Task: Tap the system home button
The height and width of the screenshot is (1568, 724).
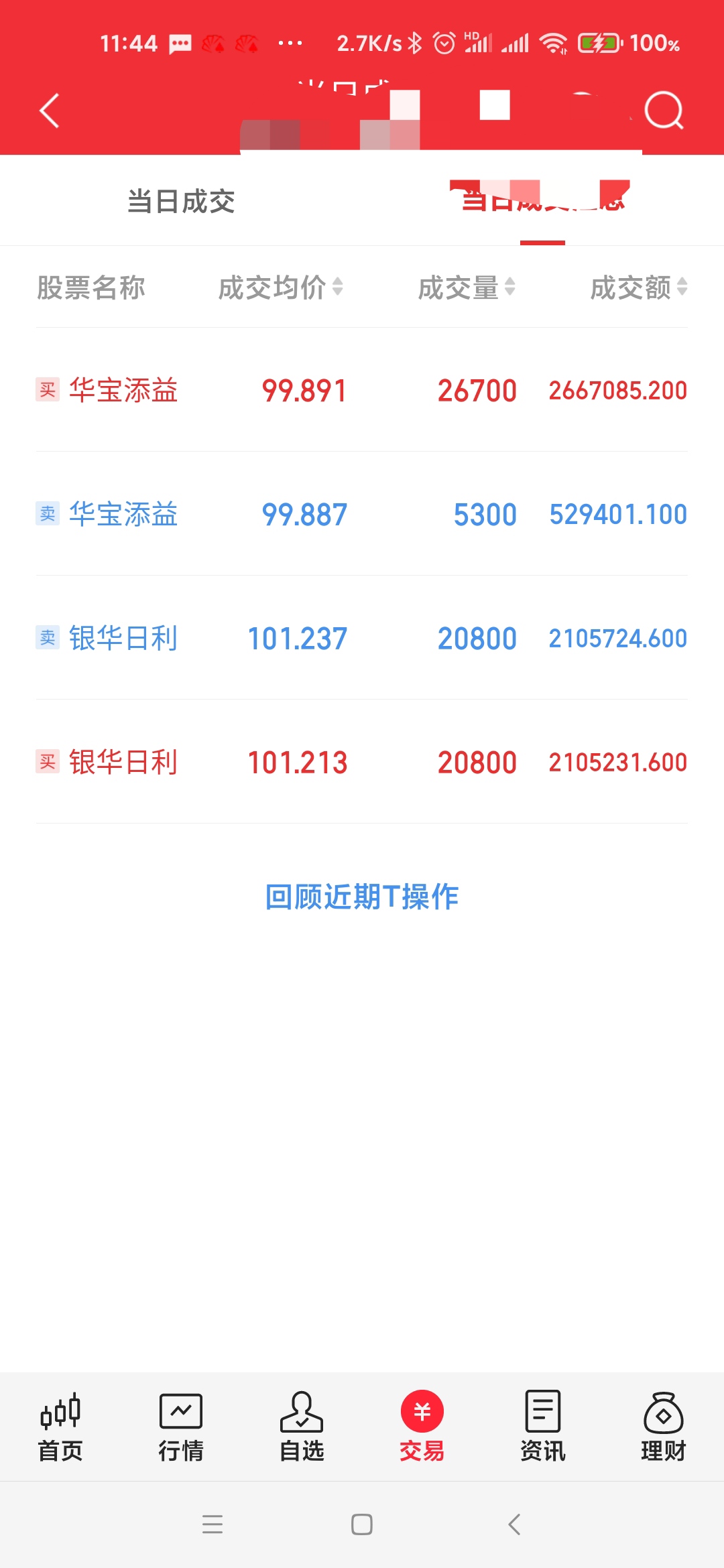Action: [x=362, y=1524]
